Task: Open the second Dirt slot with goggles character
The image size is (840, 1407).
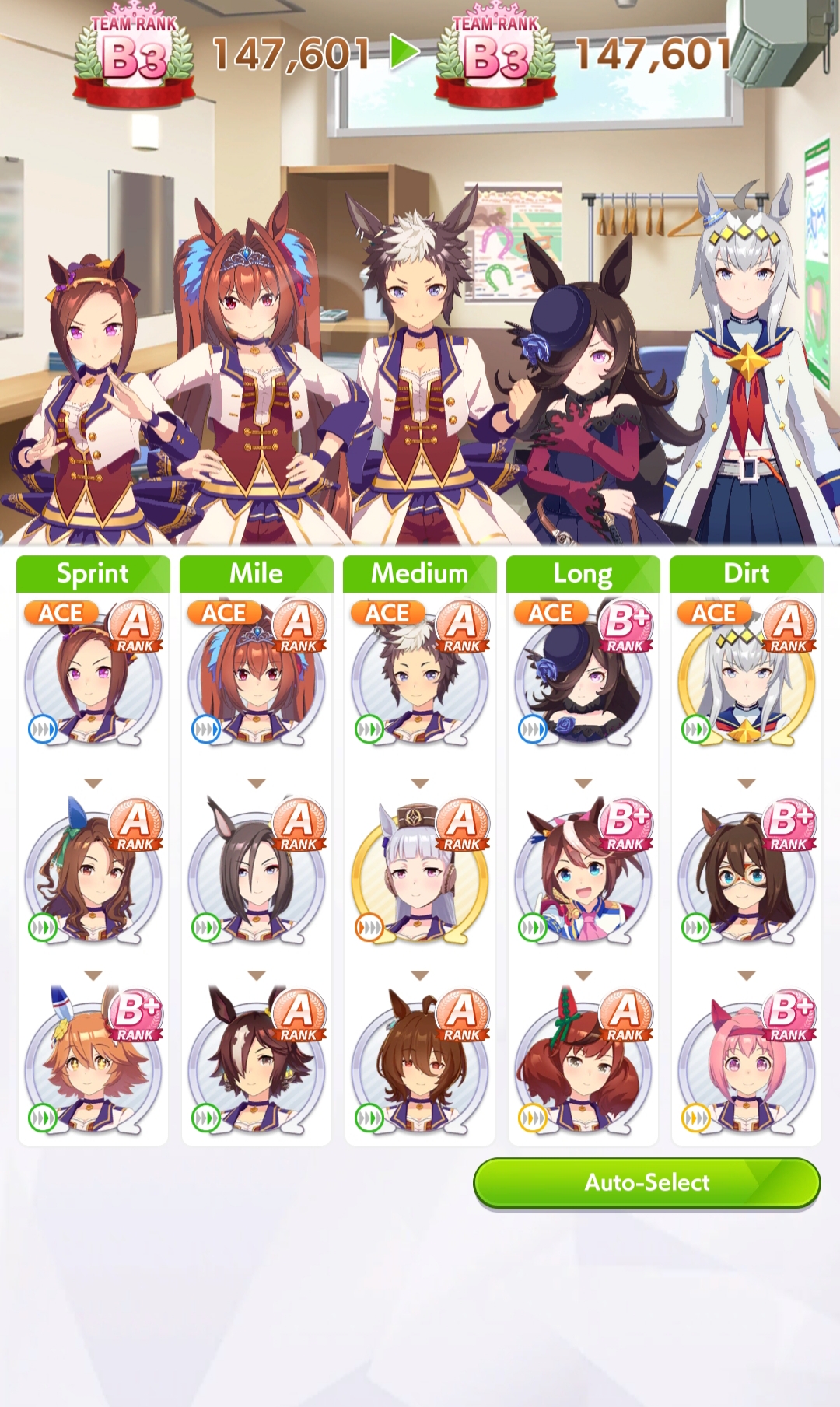Action: pyautogui.click(x=747, y=871)
